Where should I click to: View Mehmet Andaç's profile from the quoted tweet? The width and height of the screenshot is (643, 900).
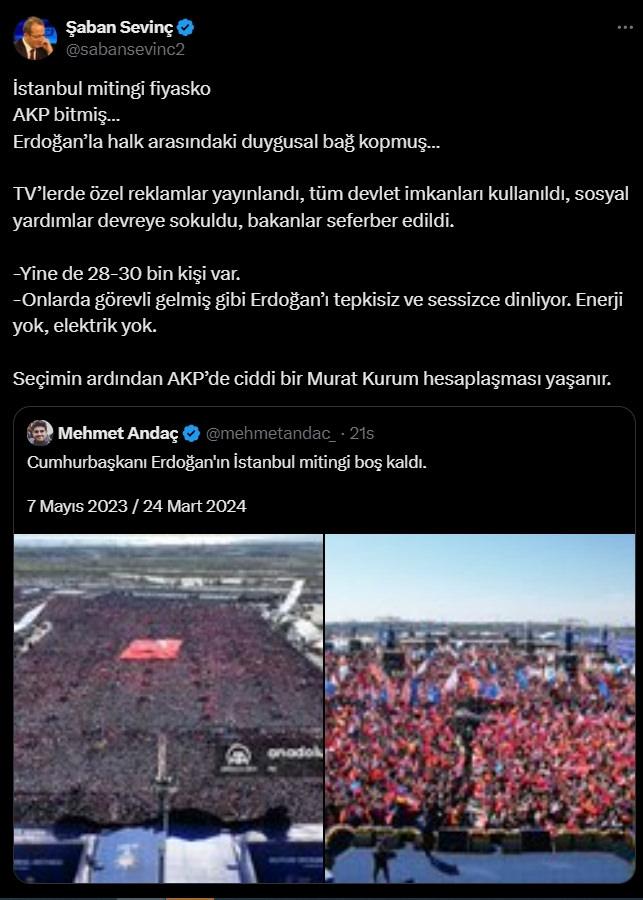pyautogui.click(x=118, y=433)
